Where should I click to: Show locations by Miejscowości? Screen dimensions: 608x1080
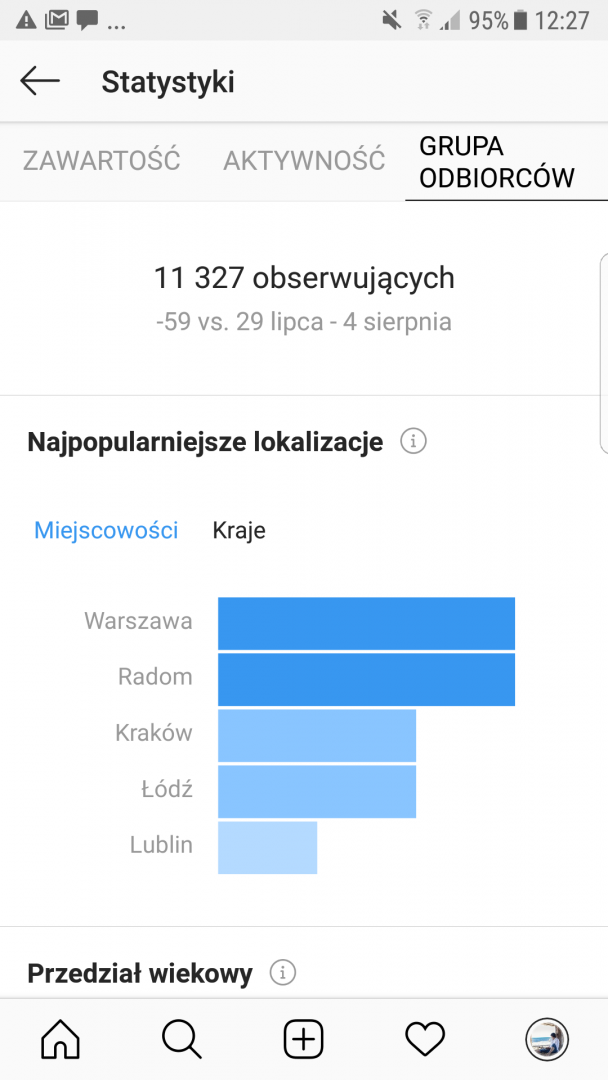[x=106, y=530]
